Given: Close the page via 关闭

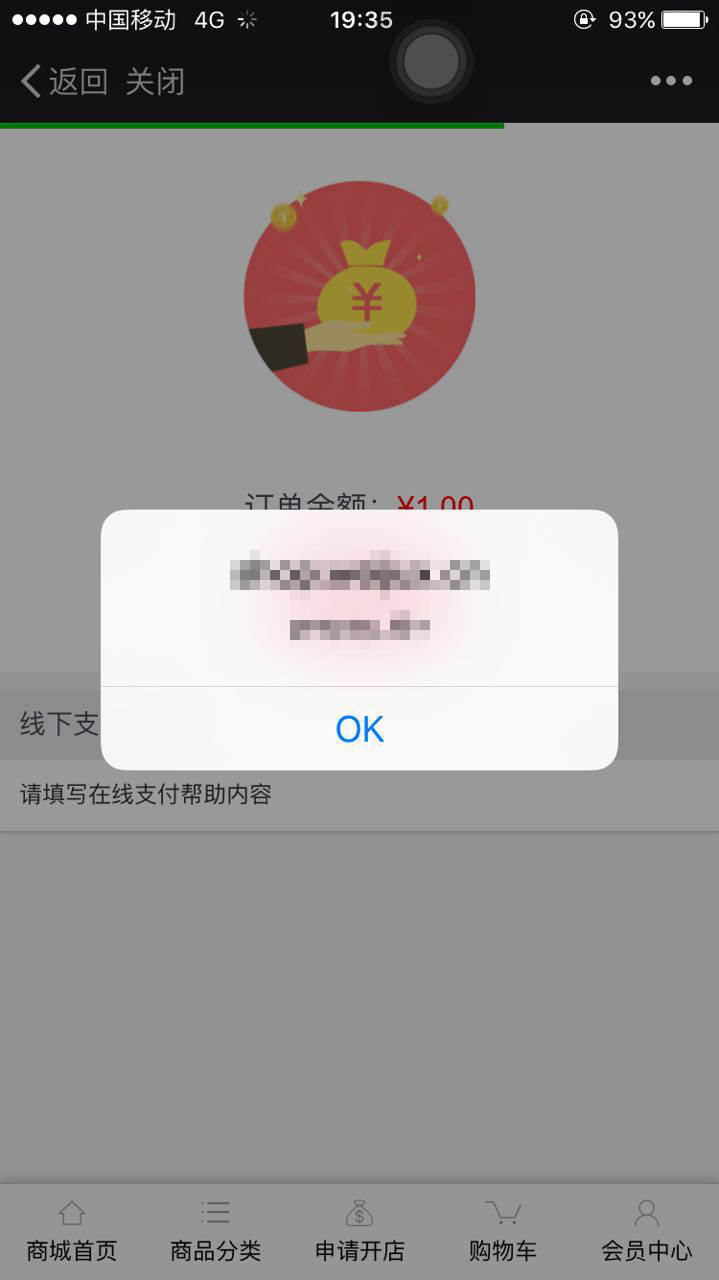Looking at the screenshot, I should tap(155, 81).
